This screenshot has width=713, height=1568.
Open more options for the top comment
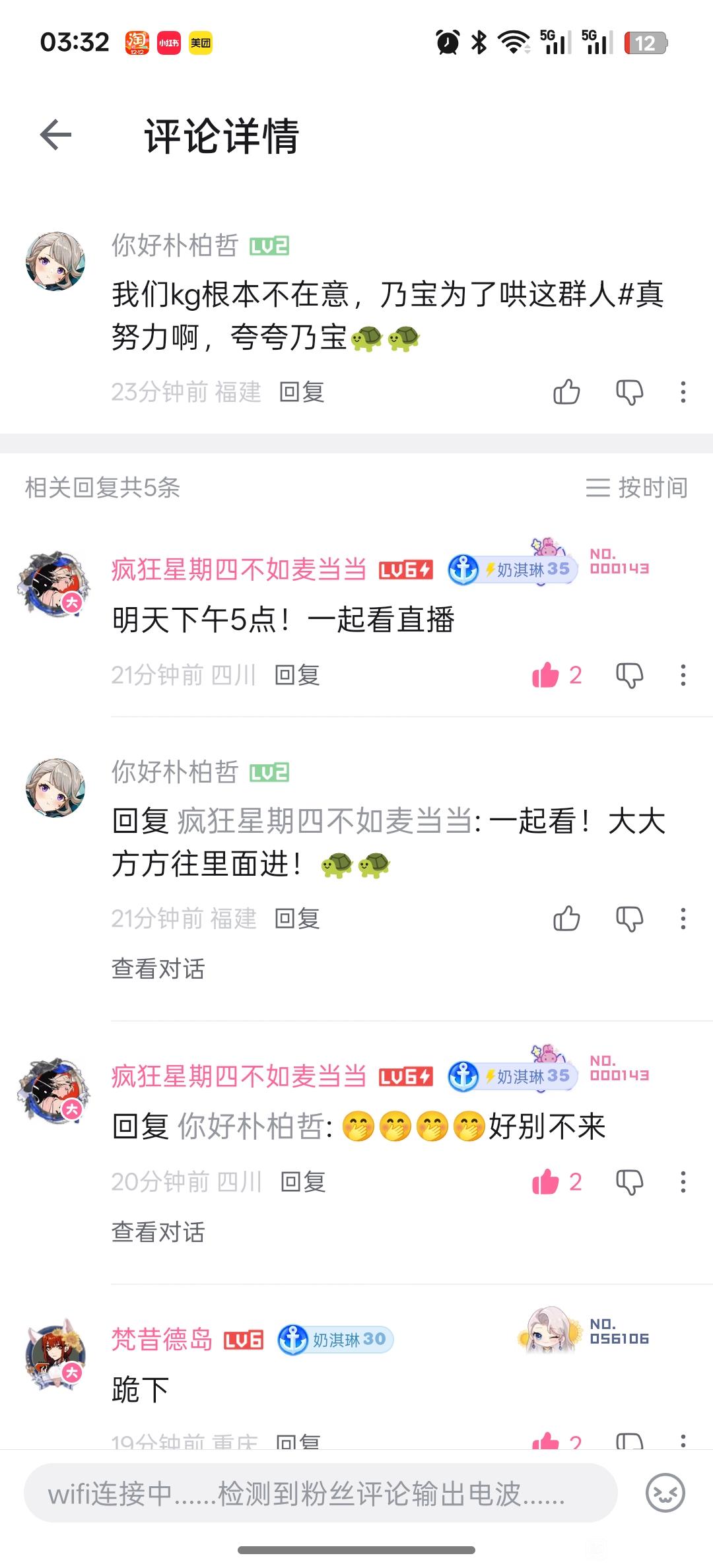pyautogui.click(x=683, y=392)
